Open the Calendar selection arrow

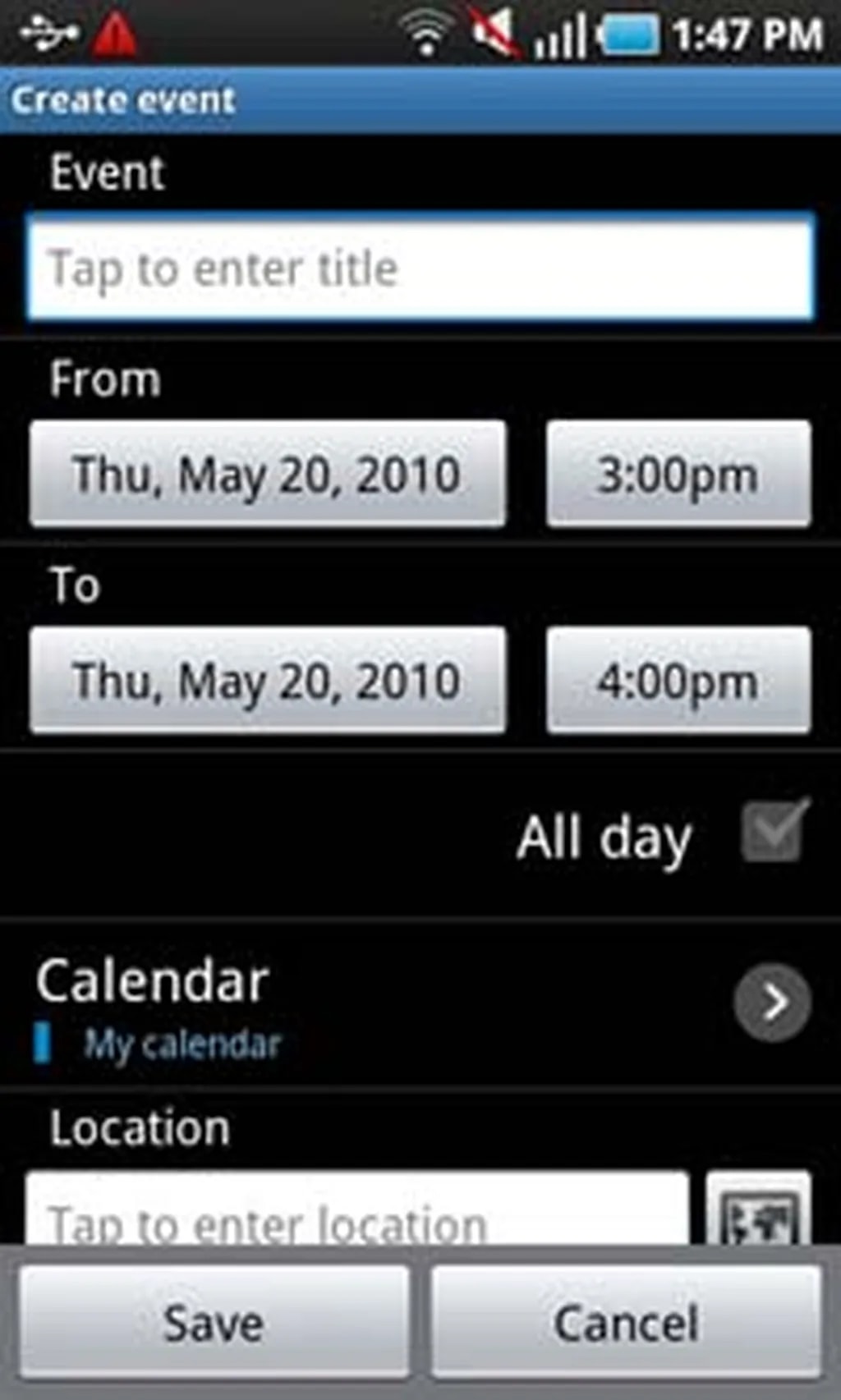pos(772,1002)
